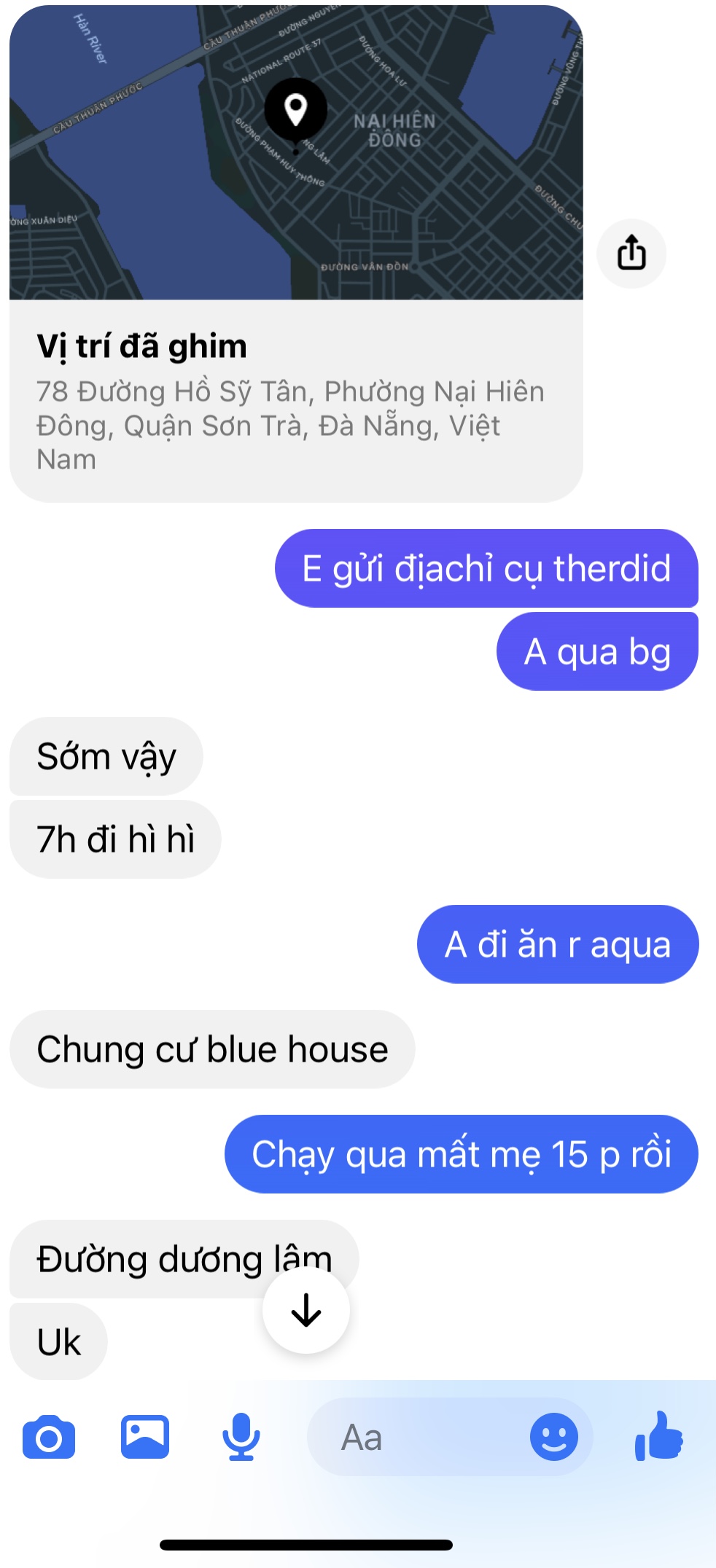The image size is (716, 1568).
Task: Open the photo gallery picker
Action: (145, 1437)
